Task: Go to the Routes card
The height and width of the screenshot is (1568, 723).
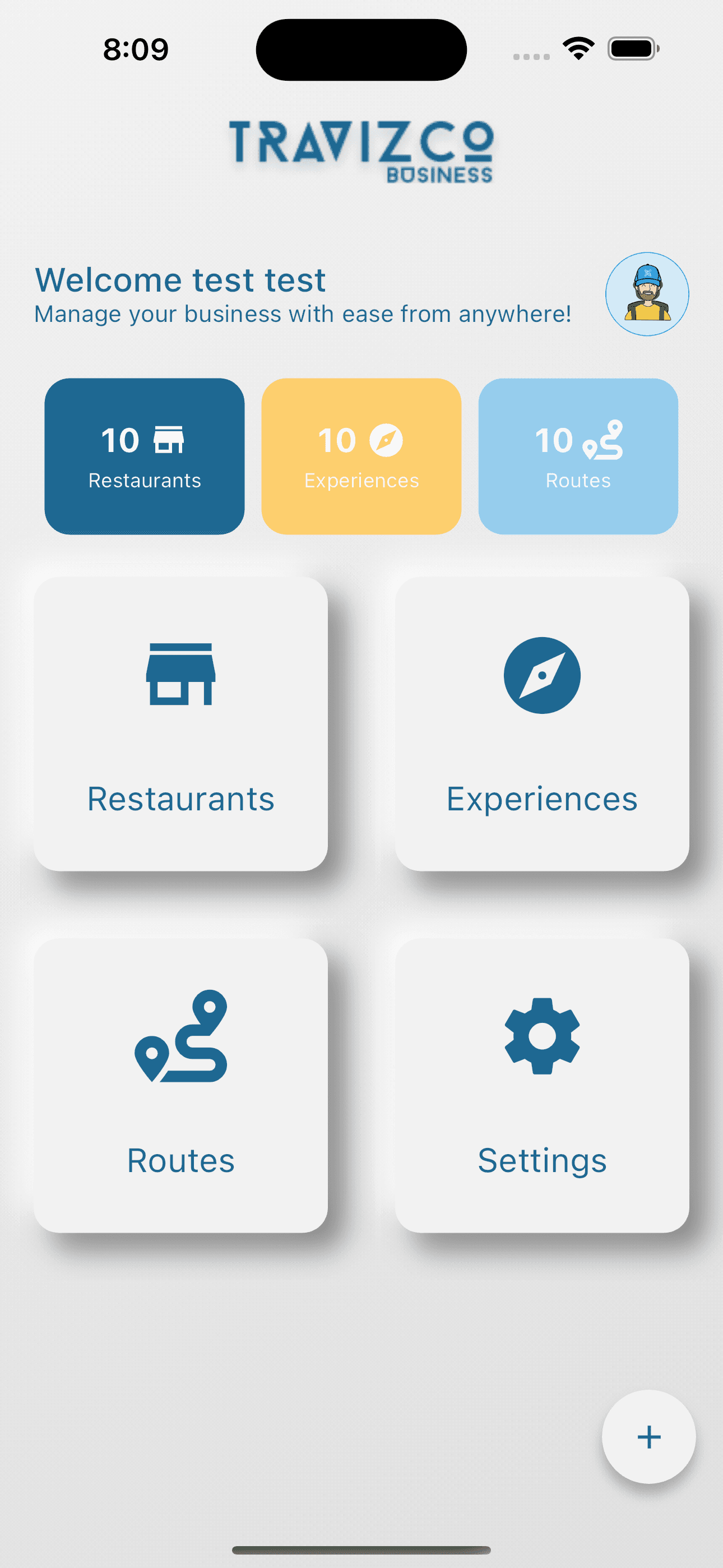Action: coord(180,1085)
